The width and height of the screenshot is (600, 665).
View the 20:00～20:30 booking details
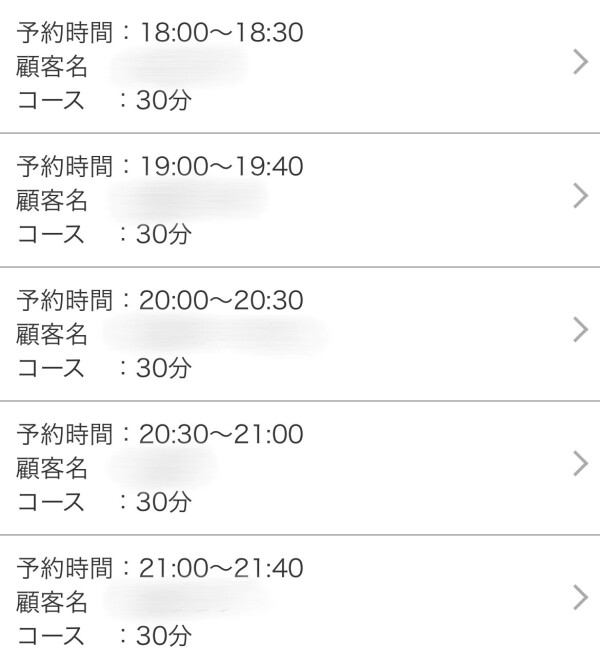[300, 332]
